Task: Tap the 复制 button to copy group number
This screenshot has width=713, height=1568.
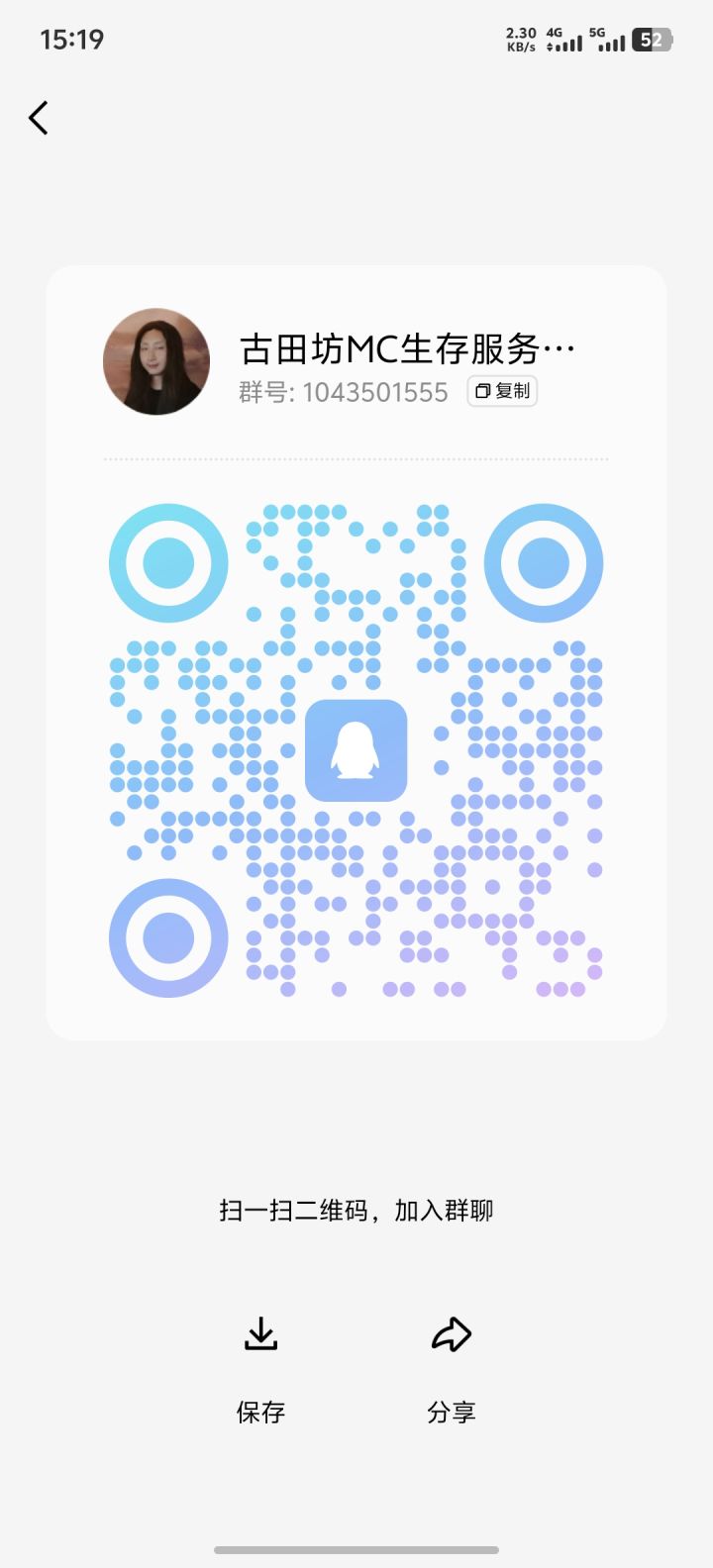Action: click(501, 391)
